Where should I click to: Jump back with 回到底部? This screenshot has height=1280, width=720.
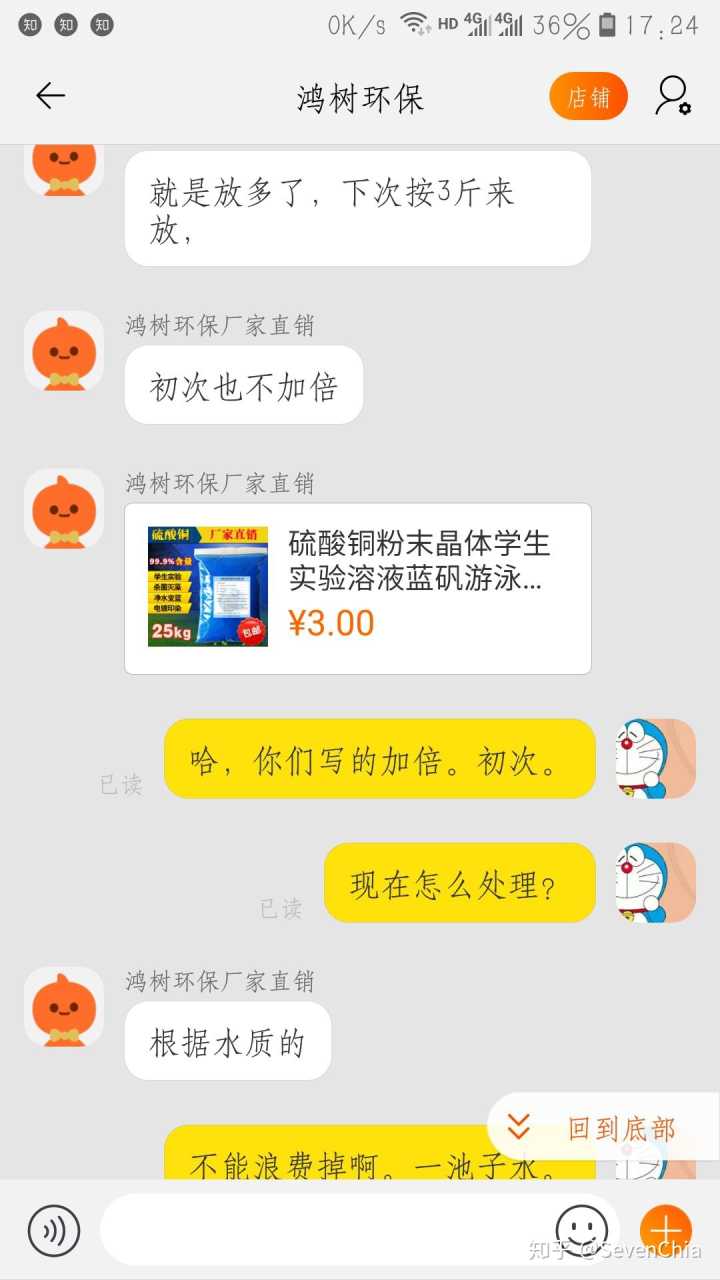(x=602, y=1128)
